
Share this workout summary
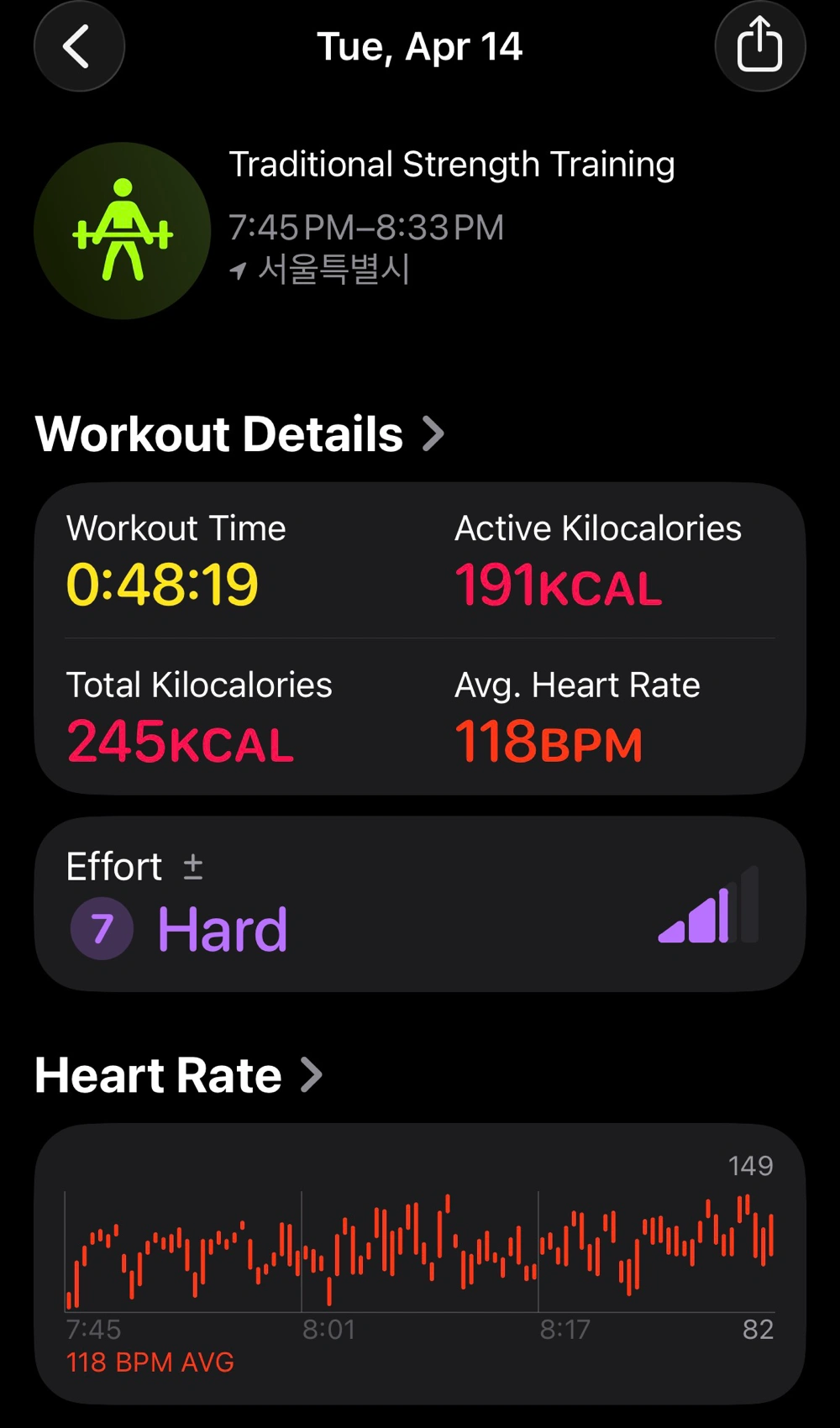tap(759, 46)
